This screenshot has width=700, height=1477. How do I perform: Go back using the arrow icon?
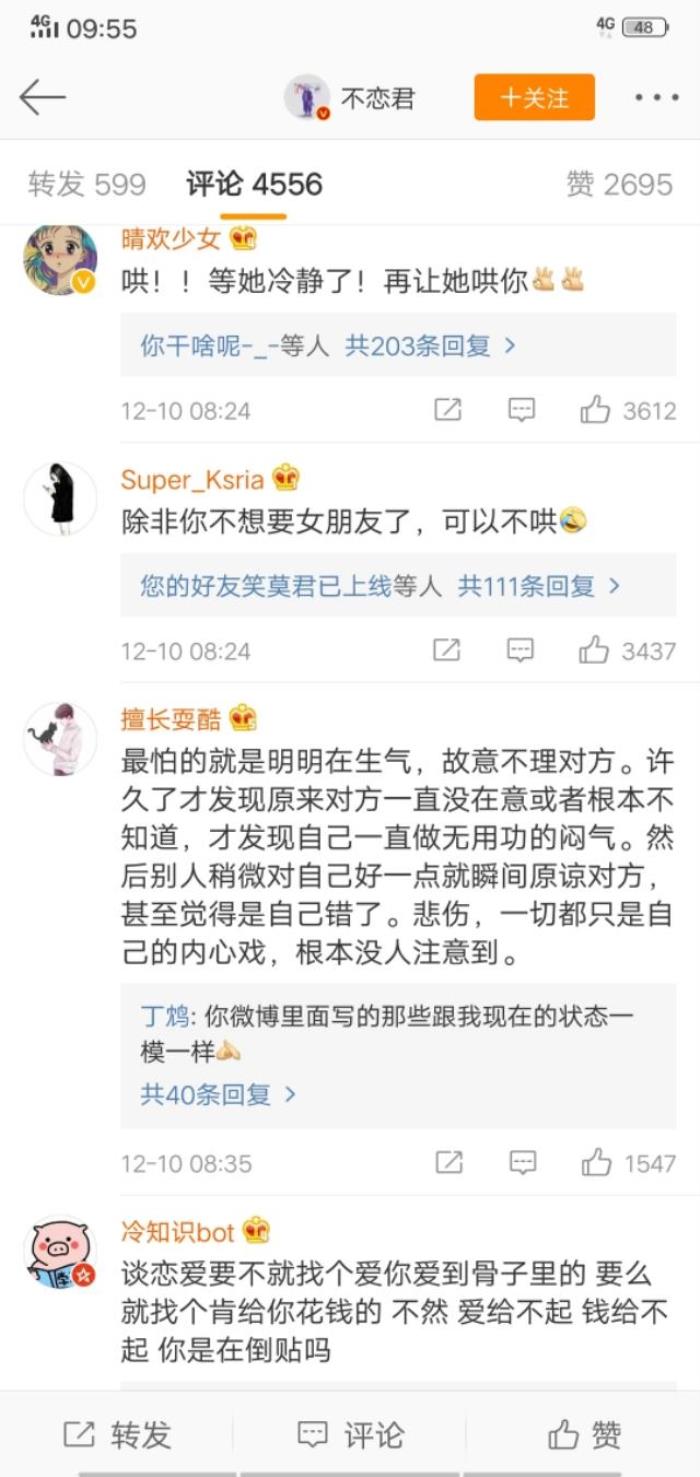click(x=42, y=98)
